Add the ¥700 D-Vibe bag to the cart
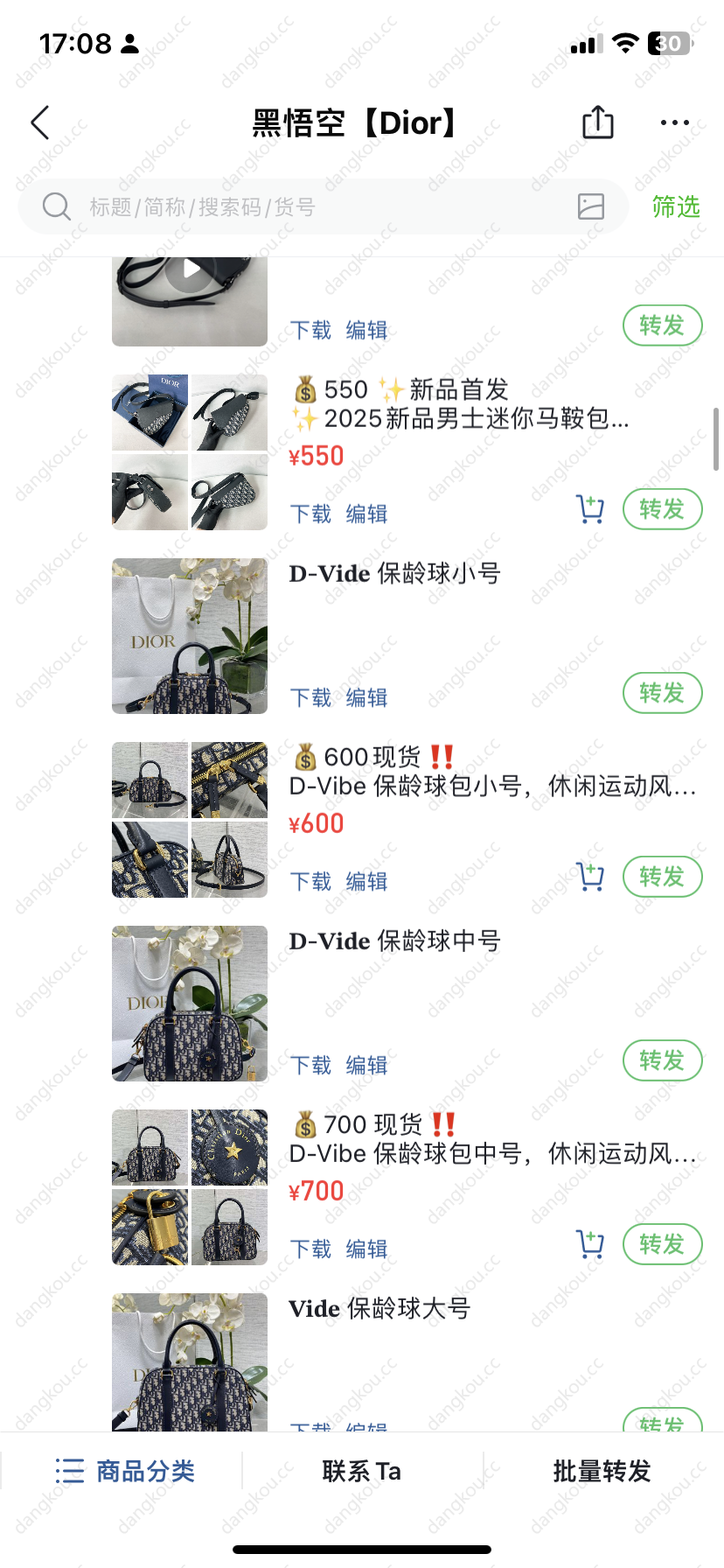Screen dimensions: 724x1568 [x=591, y=1243]
